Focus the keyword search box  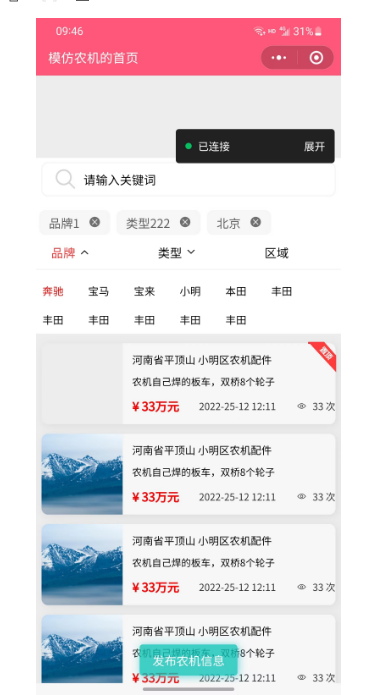click(x=188, y=180)
